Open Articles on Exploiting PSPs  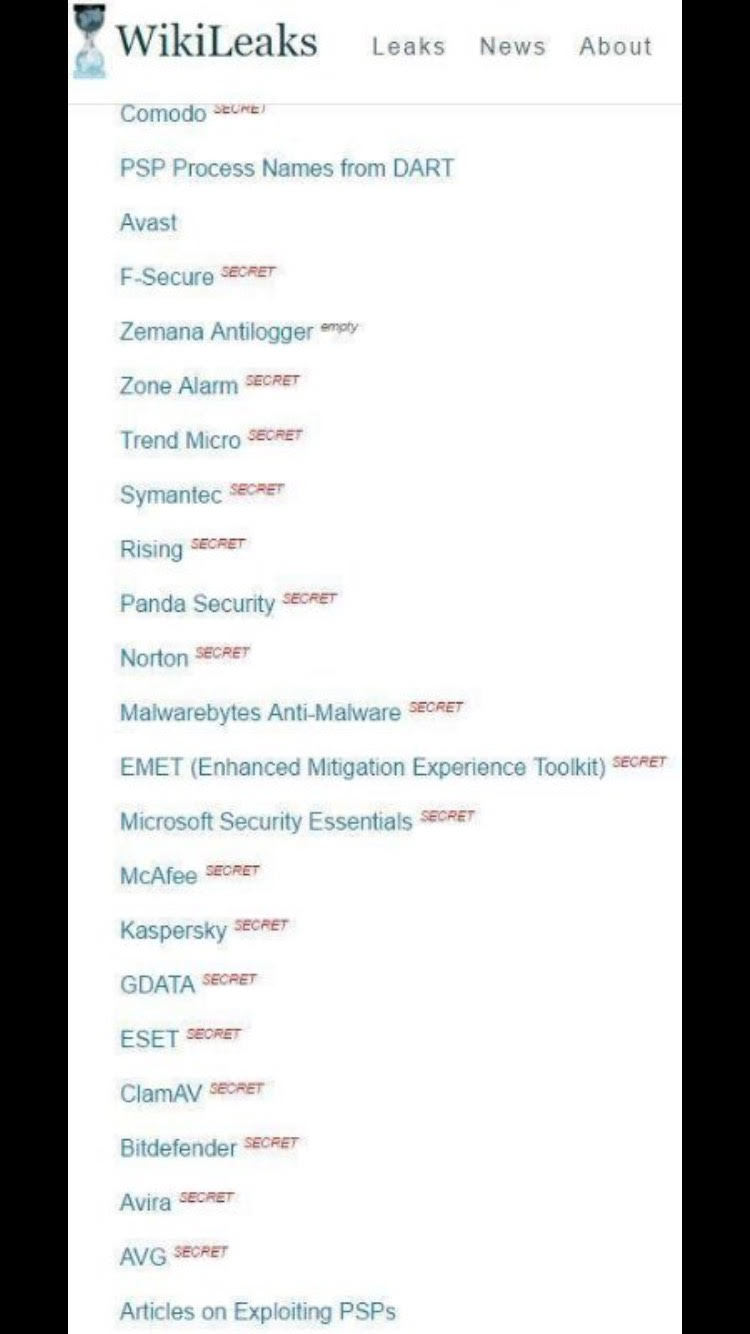[x=257, y=1311]
